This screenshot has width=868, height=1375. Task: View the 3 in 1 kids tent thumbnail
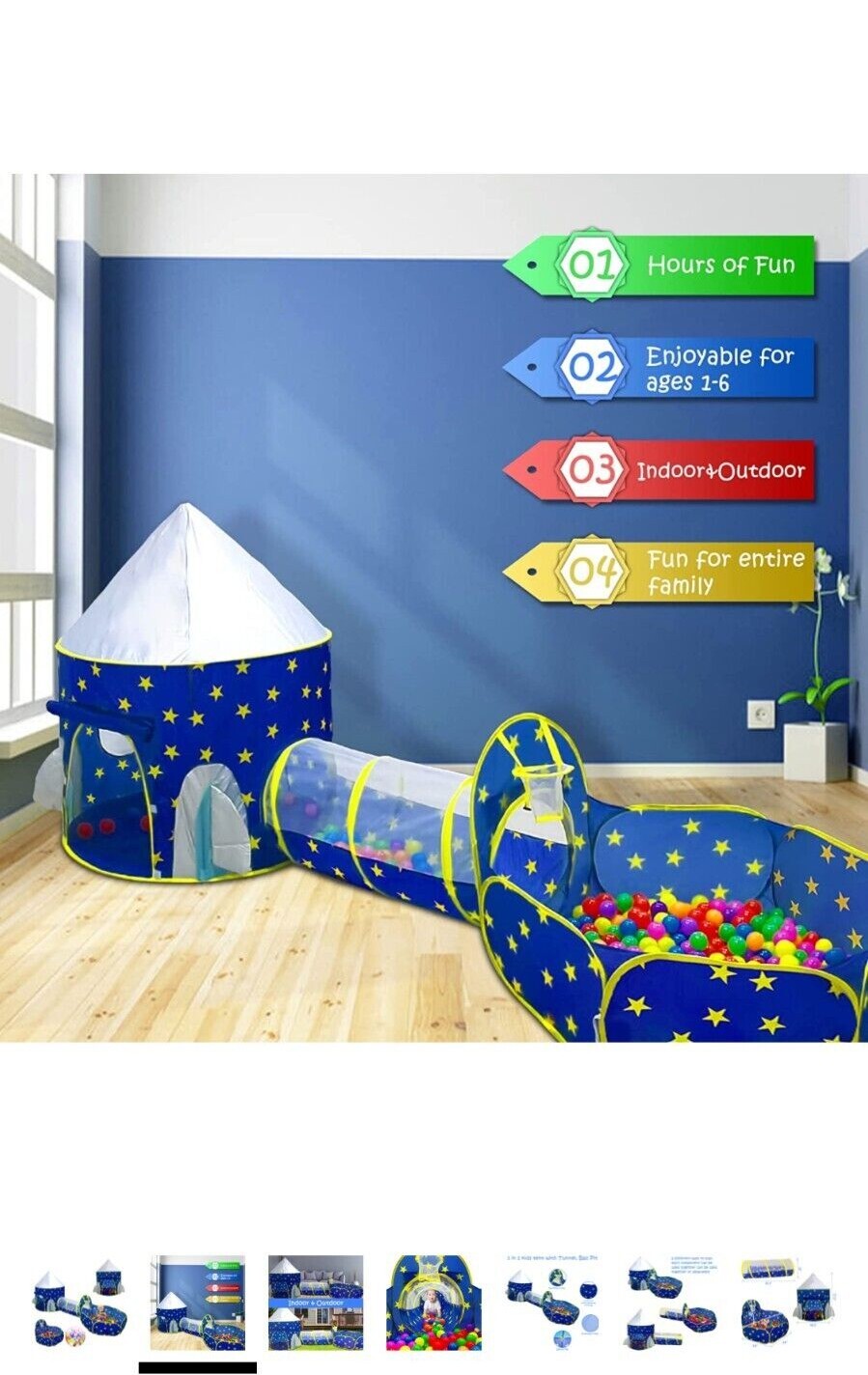pyautogui.click(x=552, y=1302)
